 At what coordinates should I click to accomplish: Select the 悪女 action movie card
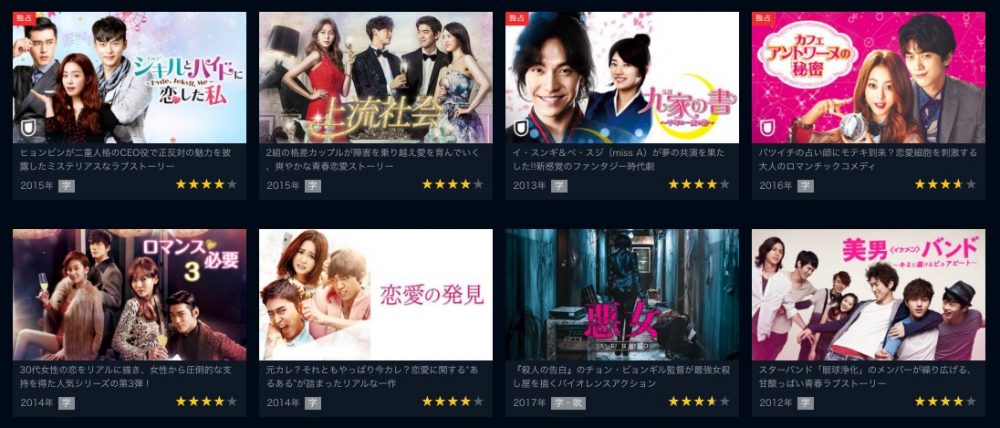(622, 295)
